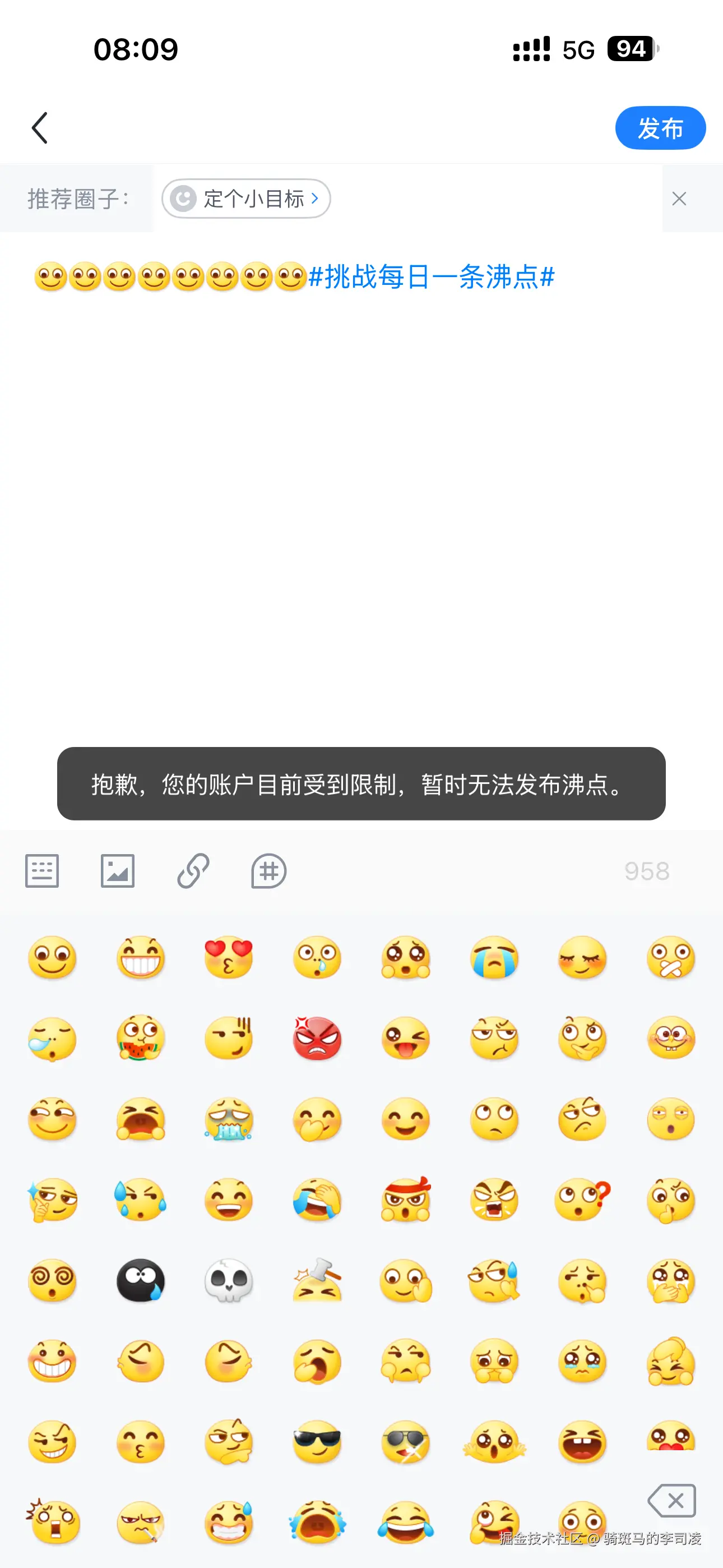Choose the laughing-with-tears emoji
The height and width of the screenshot is (1568, 723).
pos(405,1522)
